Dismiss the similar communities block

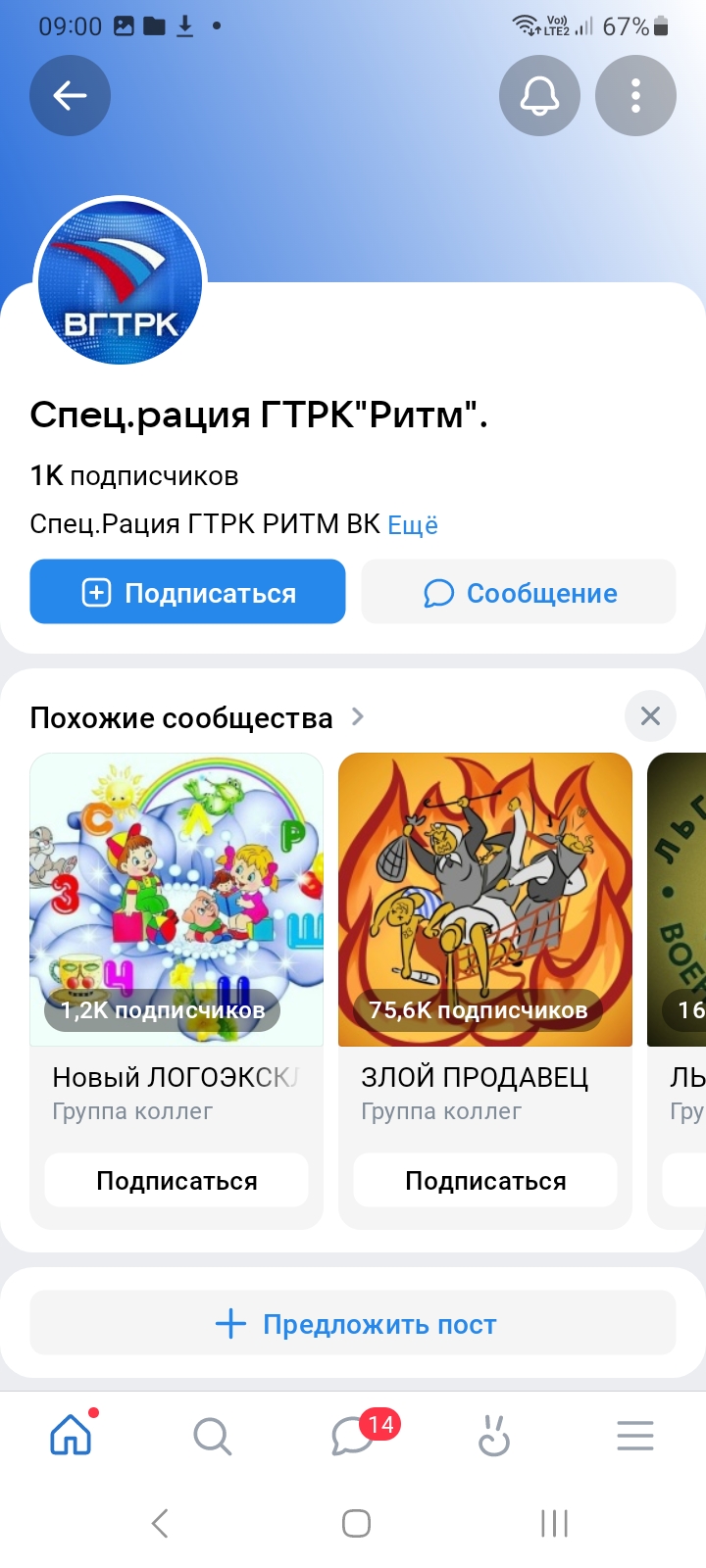point(649,716)
